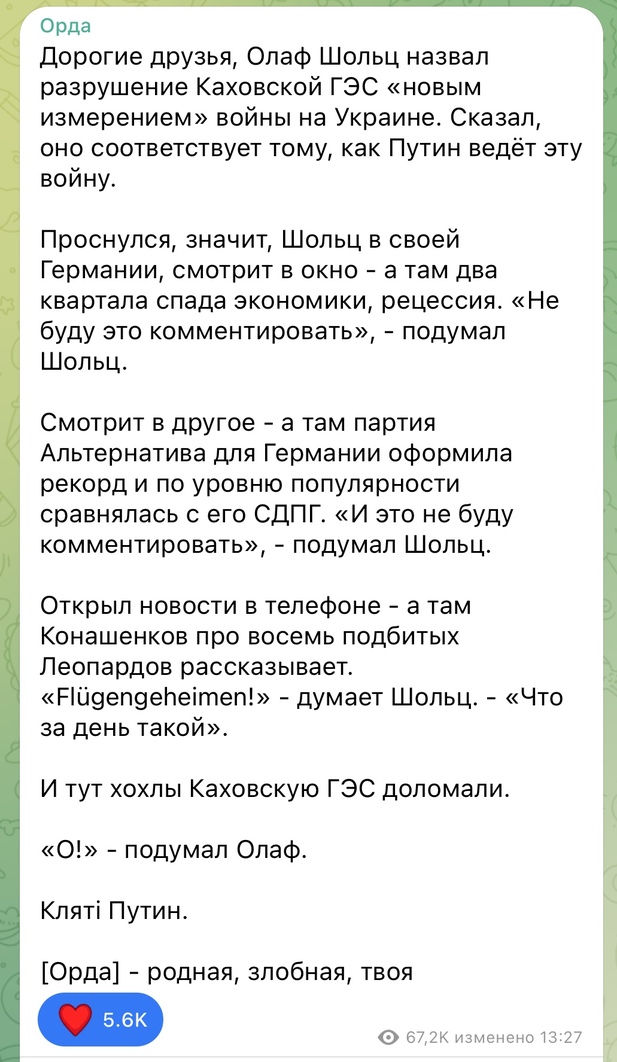
Task: Tap the heart reaction with 5.6K
Action: (100, 1019)
